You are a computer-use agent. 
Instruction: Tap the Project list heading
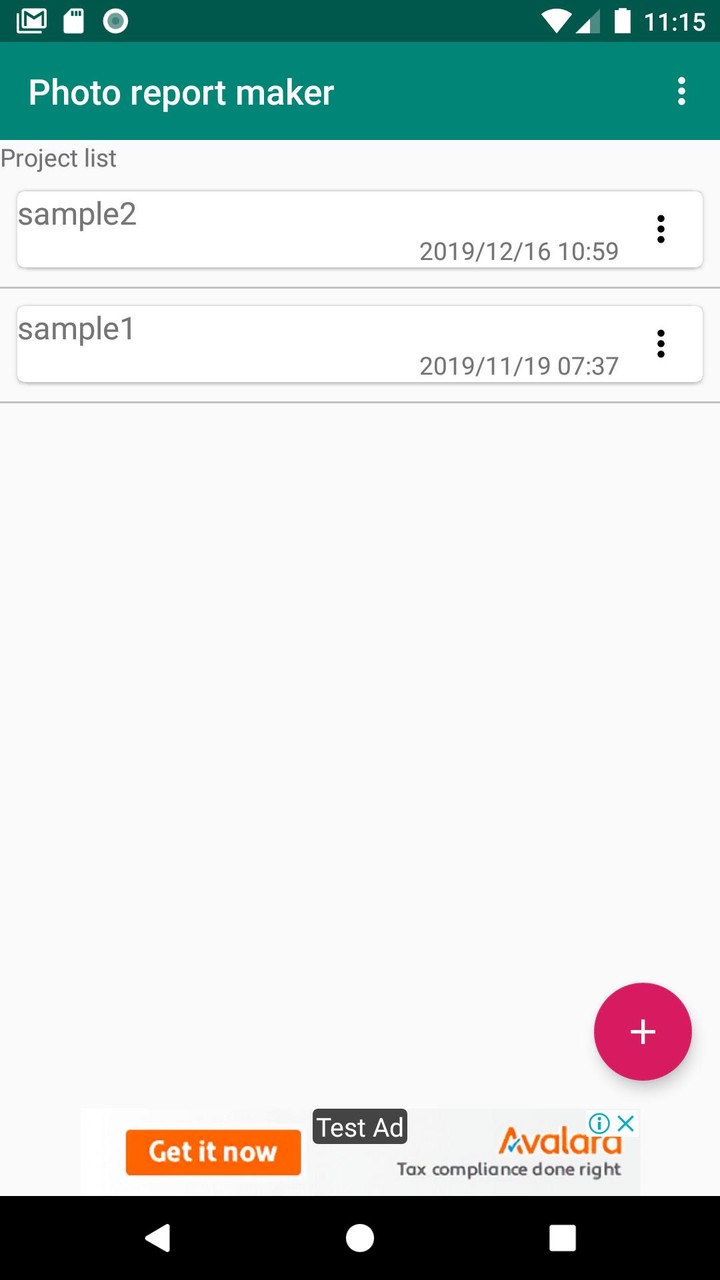click(58, 158)
